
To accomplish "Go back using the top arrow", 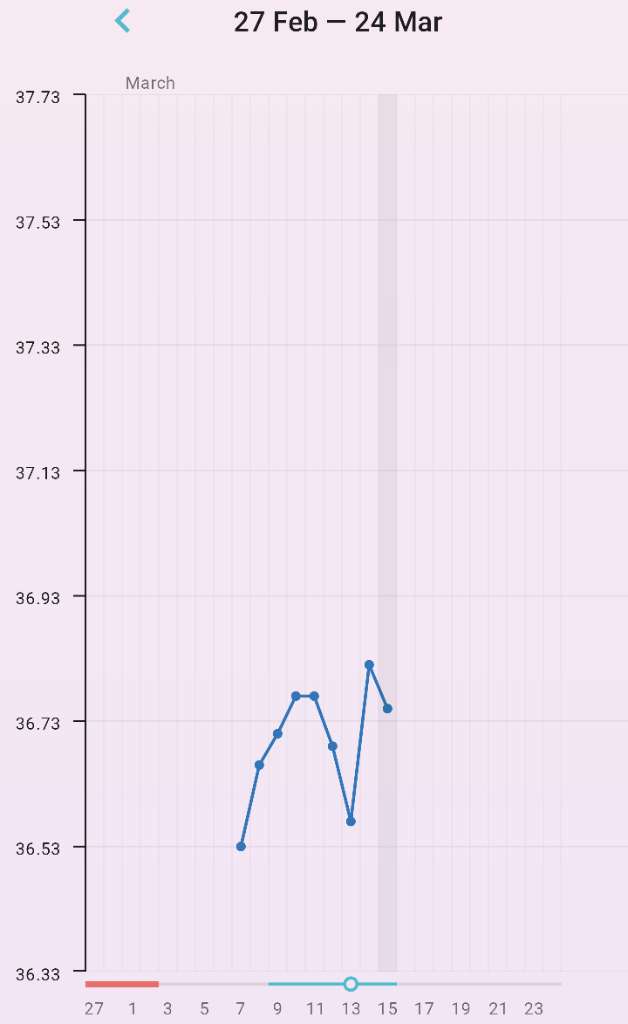I will pos(123,21).
